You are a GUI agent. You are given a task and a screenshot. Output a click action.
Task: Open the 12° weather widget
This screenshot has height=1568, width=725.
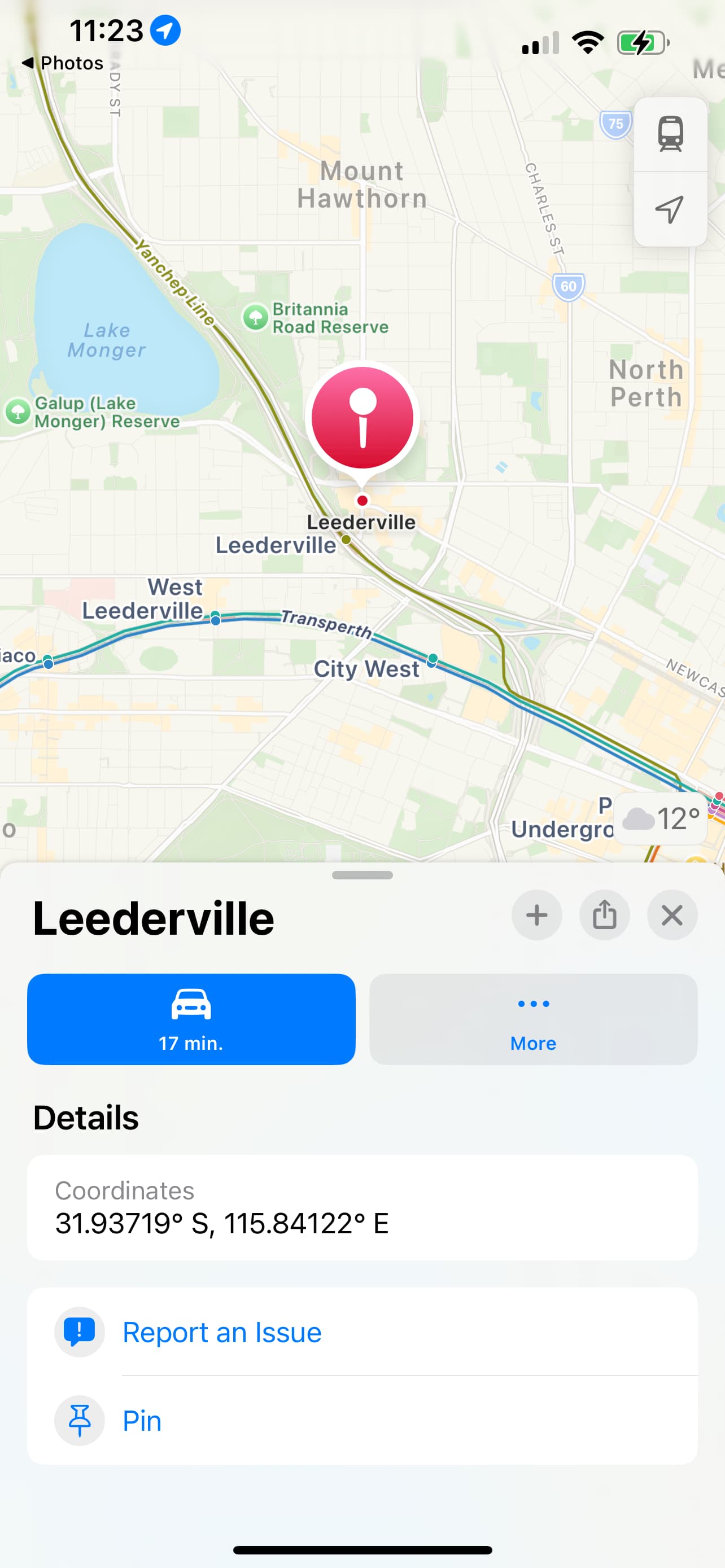tap(661, 818)
